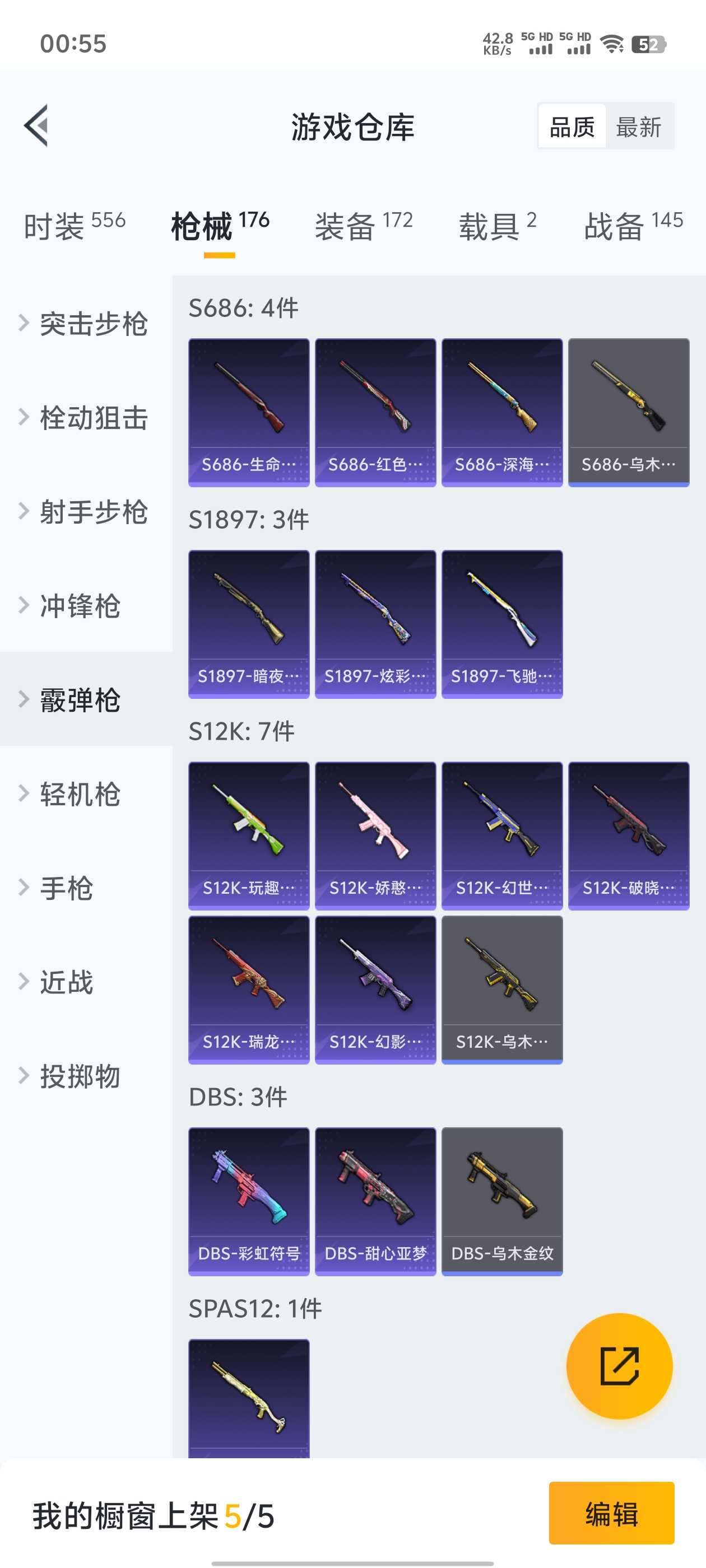The width and height of the screenshot is (706, 1568).
Task: Tap the orange share floating button
Action: coord(619,1366)
